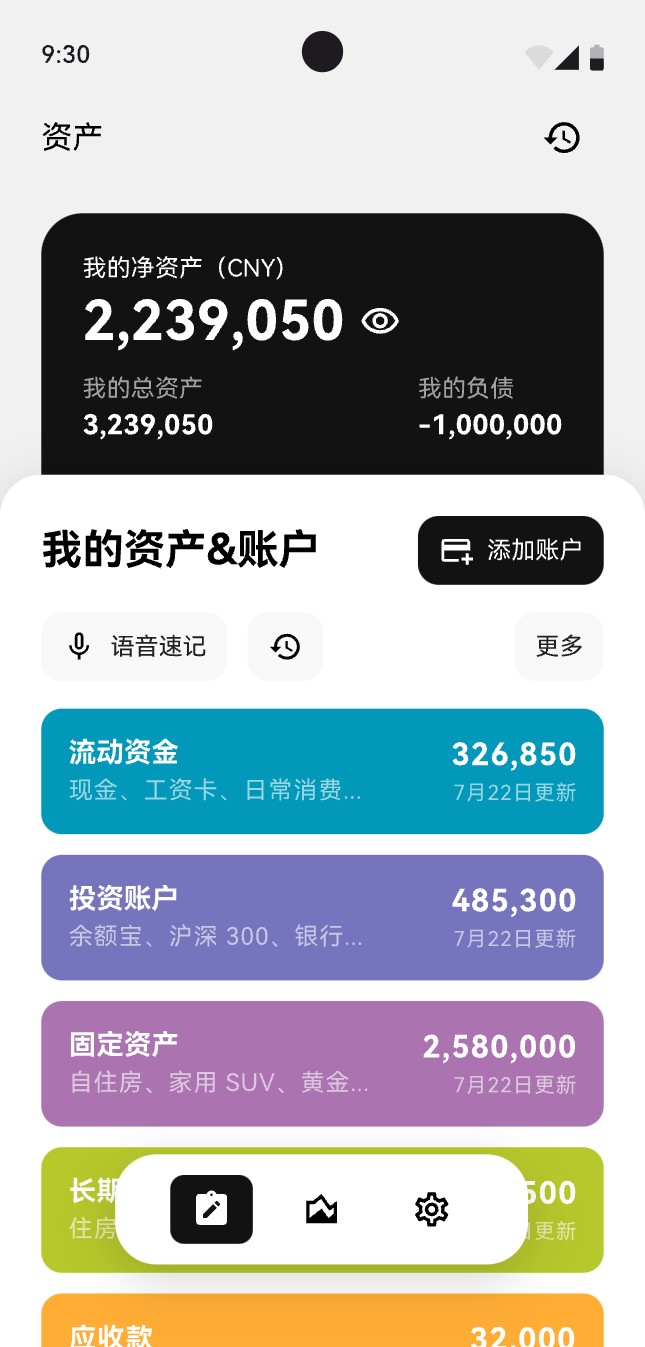
Task: Open the 投资账户 card
Action: coord(322,917)
